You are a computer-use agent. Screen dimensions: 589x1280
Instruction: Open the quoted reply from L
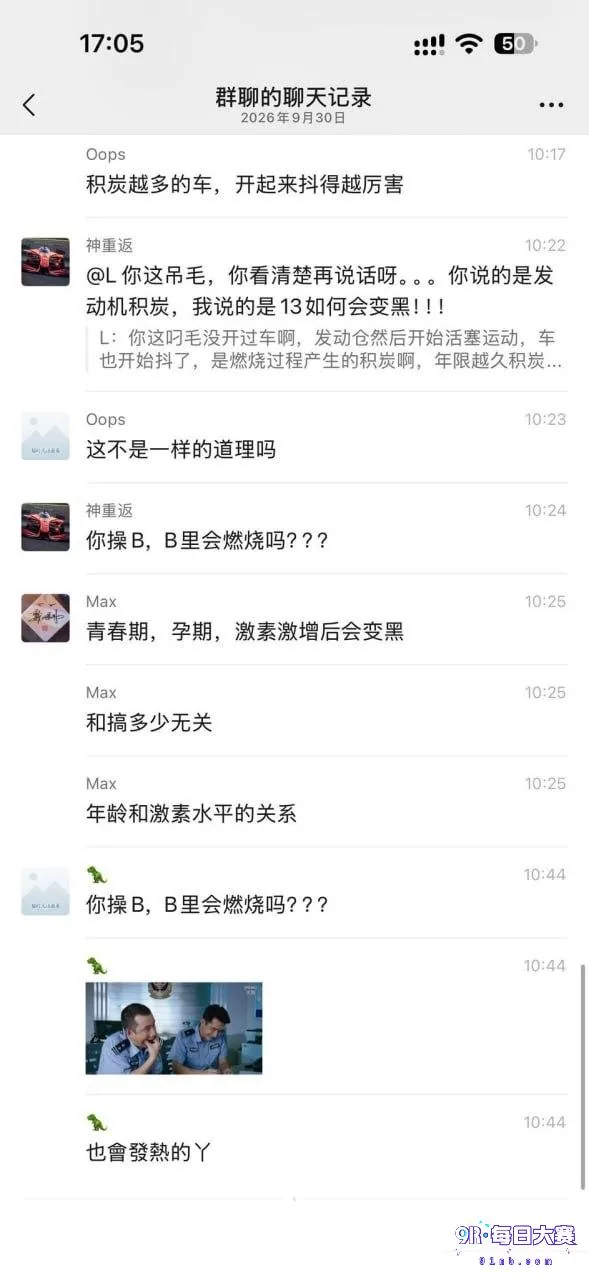[330, 349]
